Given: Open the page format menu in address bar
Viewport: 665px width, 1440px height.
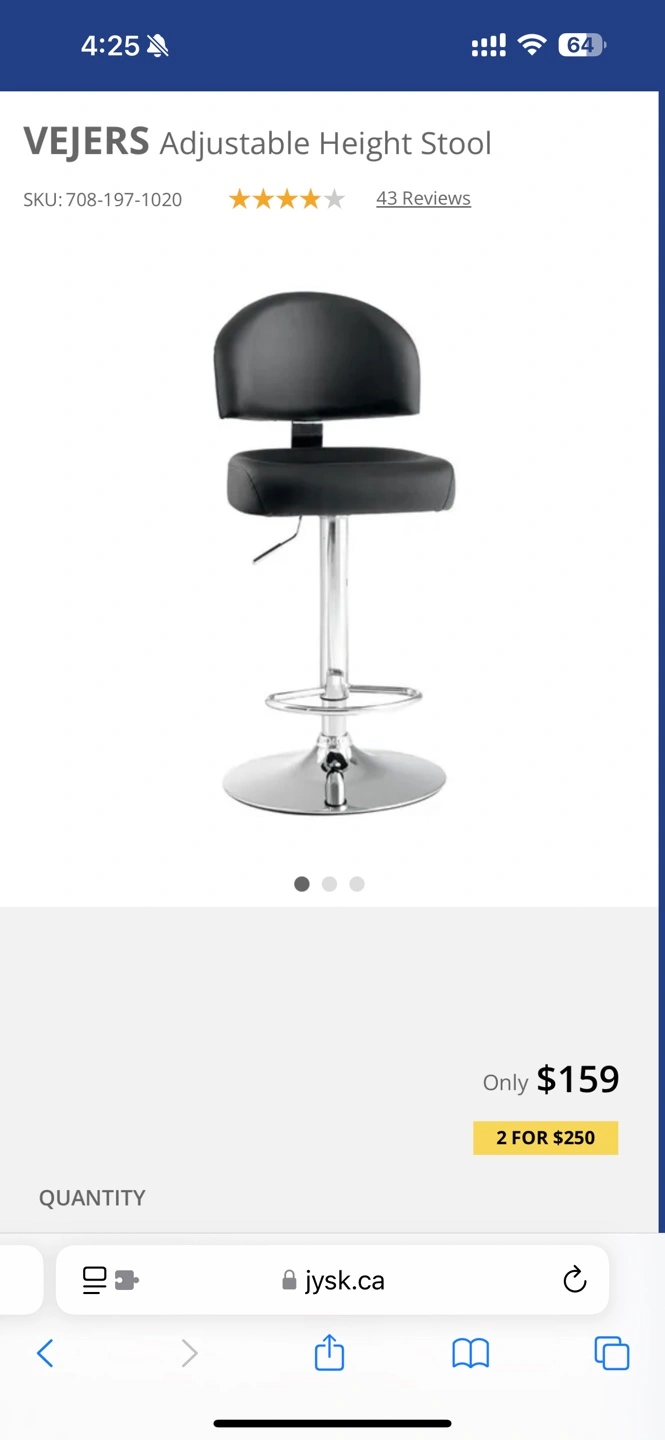Looking at the screenshot, I should click(110, 1280).
